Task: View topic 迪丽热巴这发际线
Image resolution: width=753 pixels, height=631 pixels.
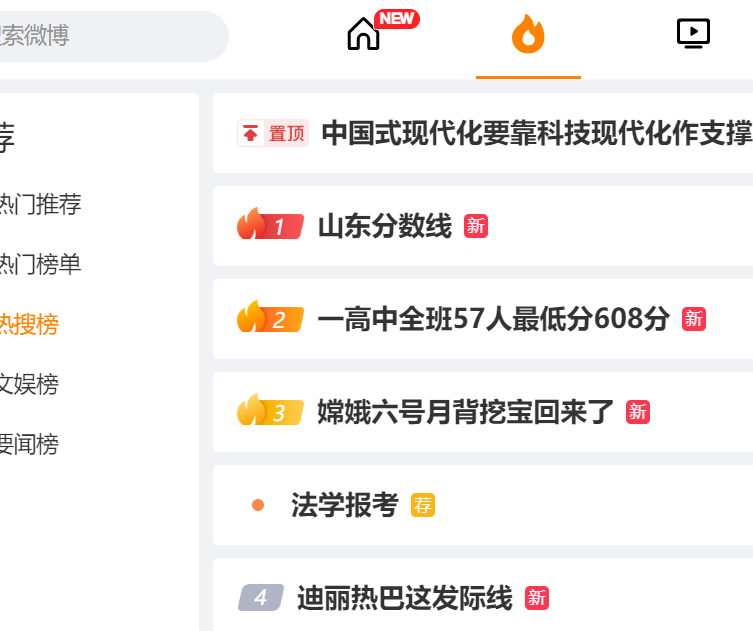Action: coord(404,598)
